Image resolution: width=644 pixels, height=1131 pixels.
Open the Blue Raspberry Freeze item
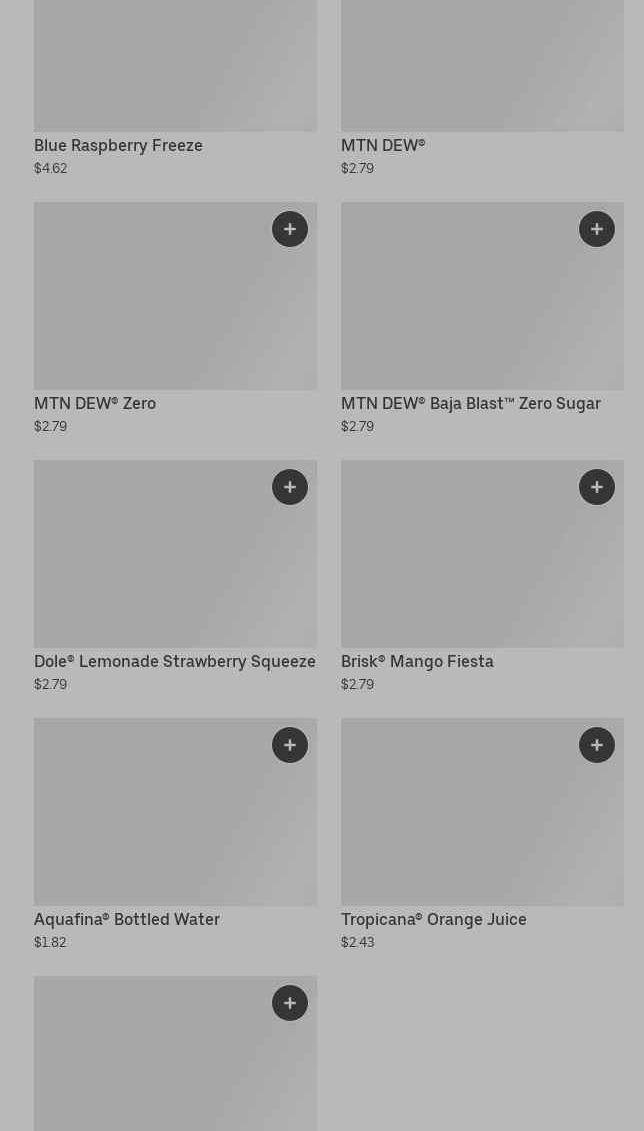pos(118,145)
